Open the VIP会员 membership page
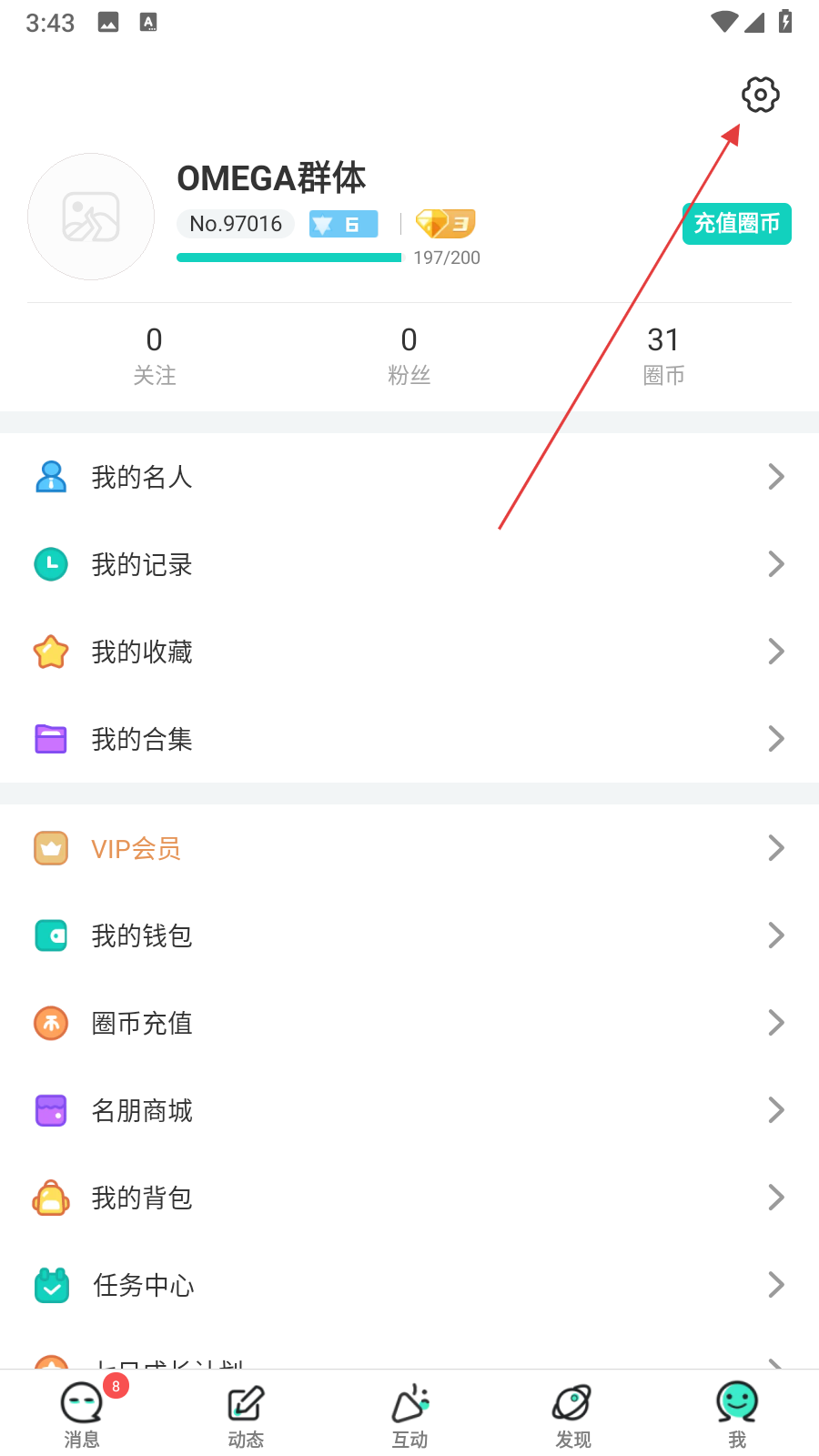This screenshot has width=819, height=1456. coord(409,848)
